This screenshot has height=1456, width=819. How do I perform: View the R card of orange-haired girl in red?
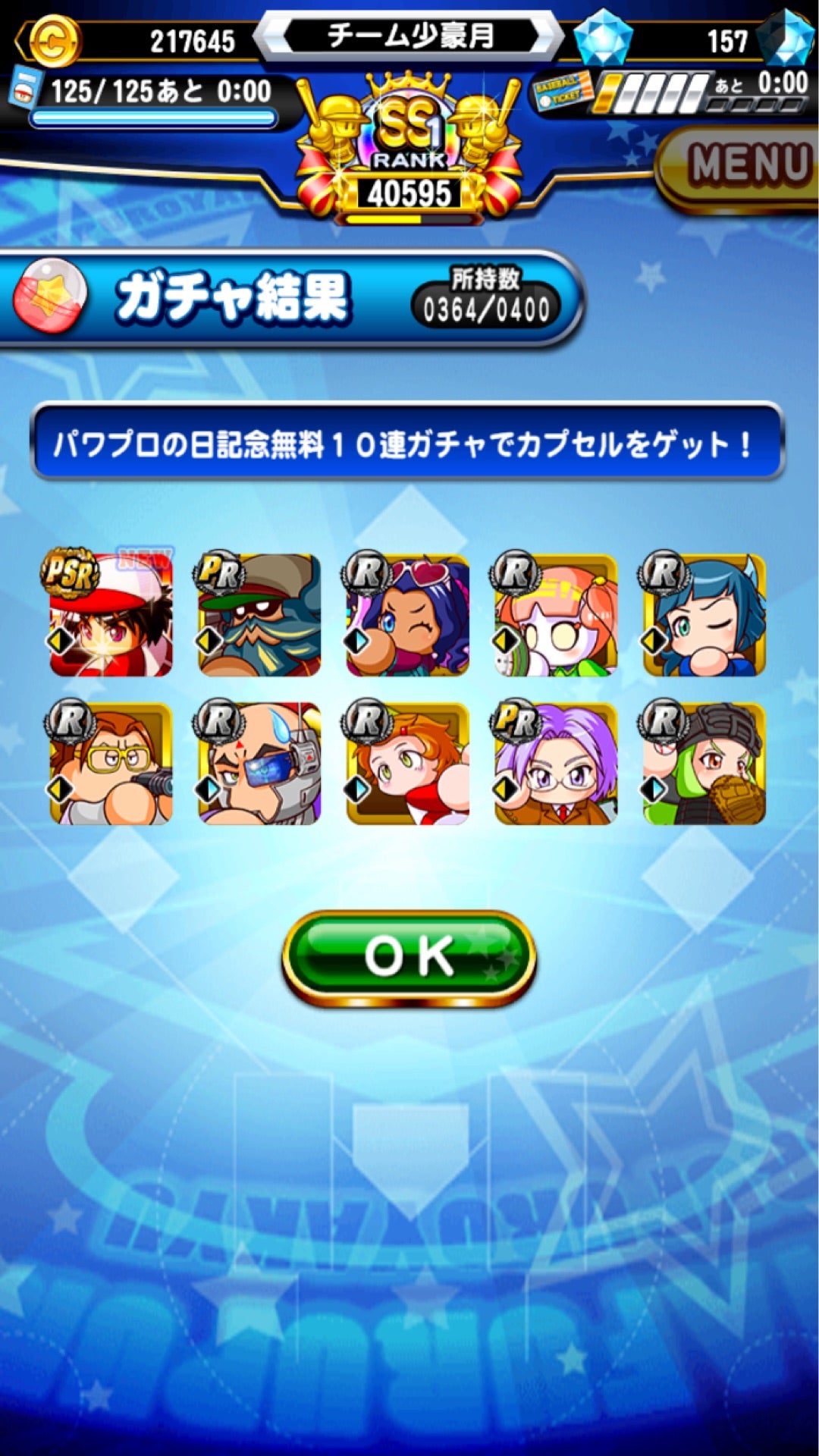(x=408, y=764)
